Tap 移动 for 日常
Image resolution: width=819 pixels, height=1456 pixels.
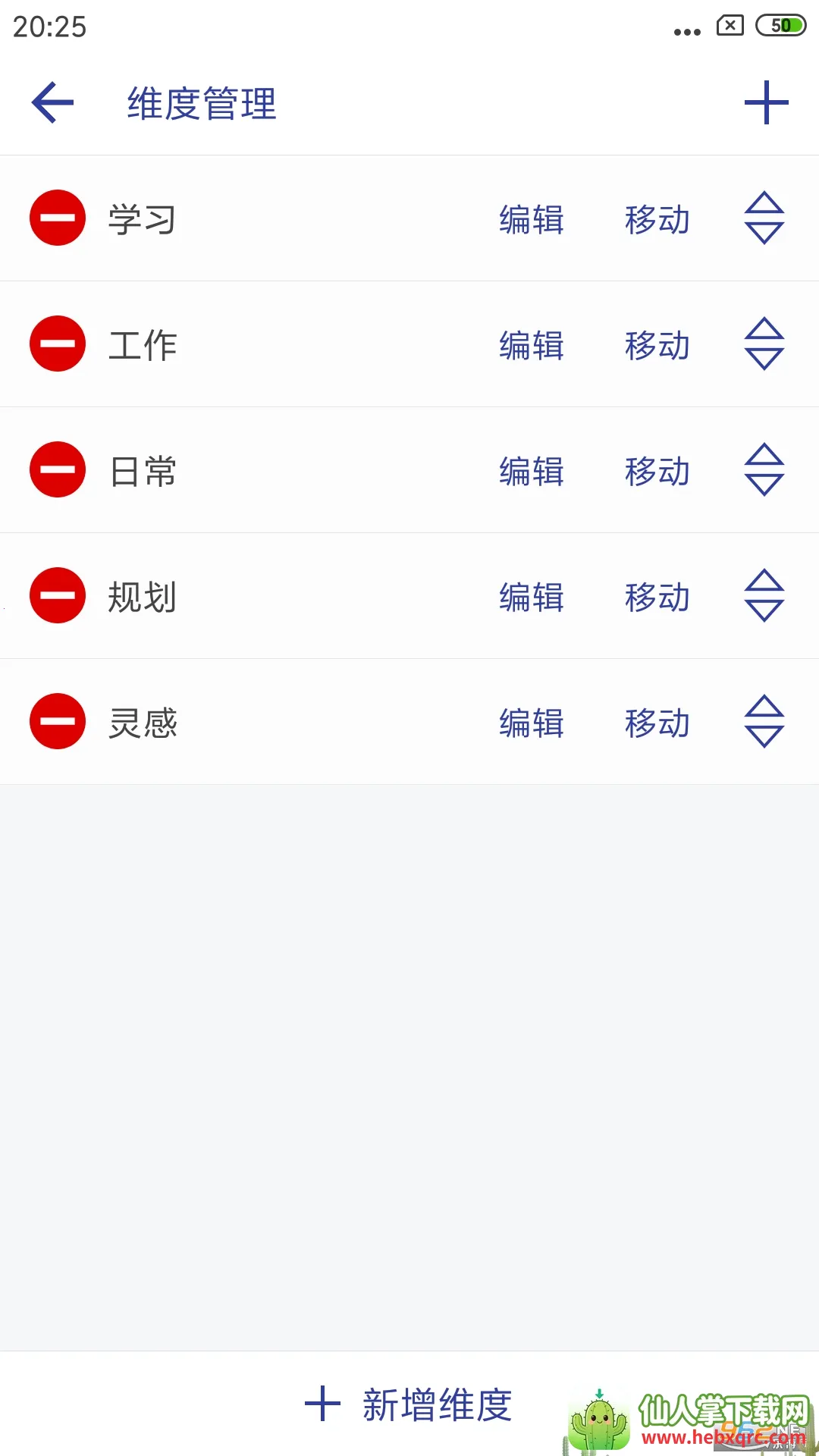[657, 472]
